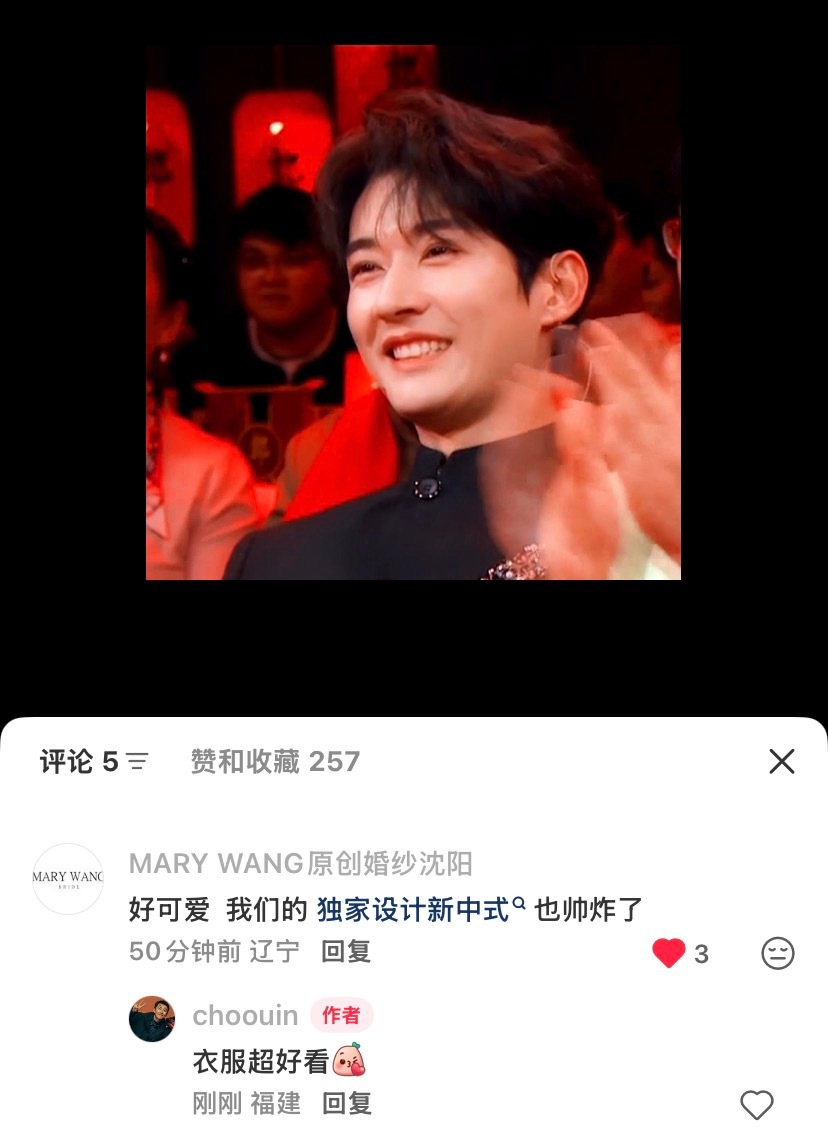This screenshot has width=828, height=1142.
Task: Reply to choouin's comment 衣服超好看
Action: click(x=346, y=1103)
